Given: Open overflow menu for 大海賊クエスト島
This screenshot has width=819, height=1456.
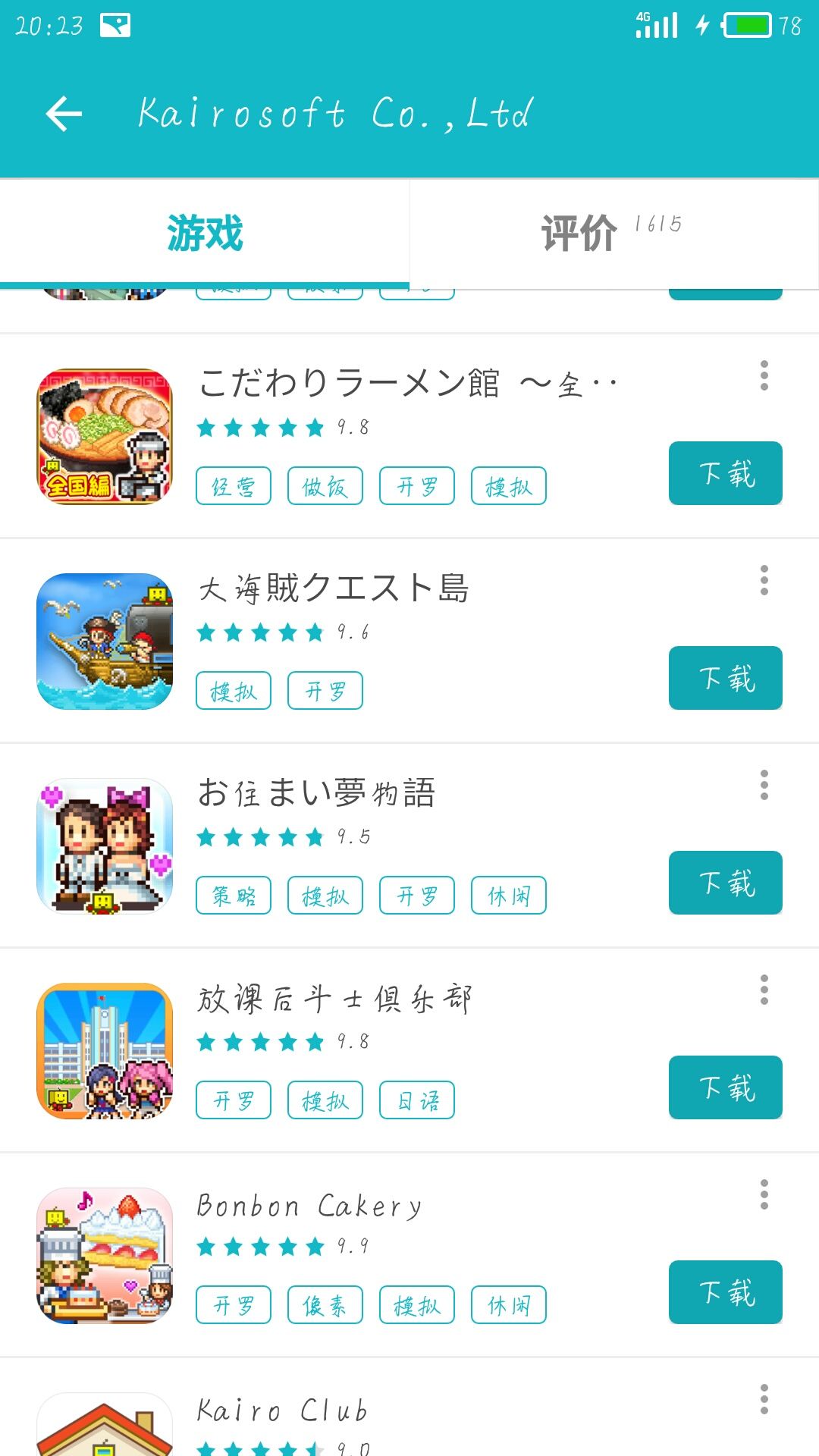Looking at the screenshot, I should 763,580.
